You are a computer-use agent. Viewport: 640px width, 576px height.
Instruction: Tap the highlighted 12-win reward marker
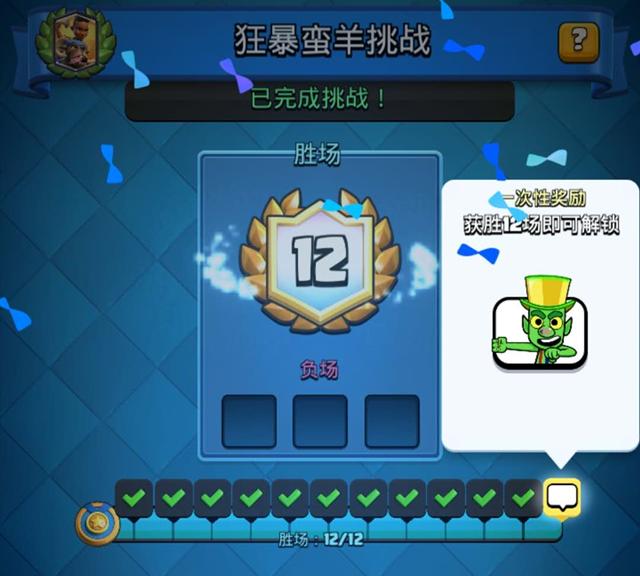pos(562,497)
